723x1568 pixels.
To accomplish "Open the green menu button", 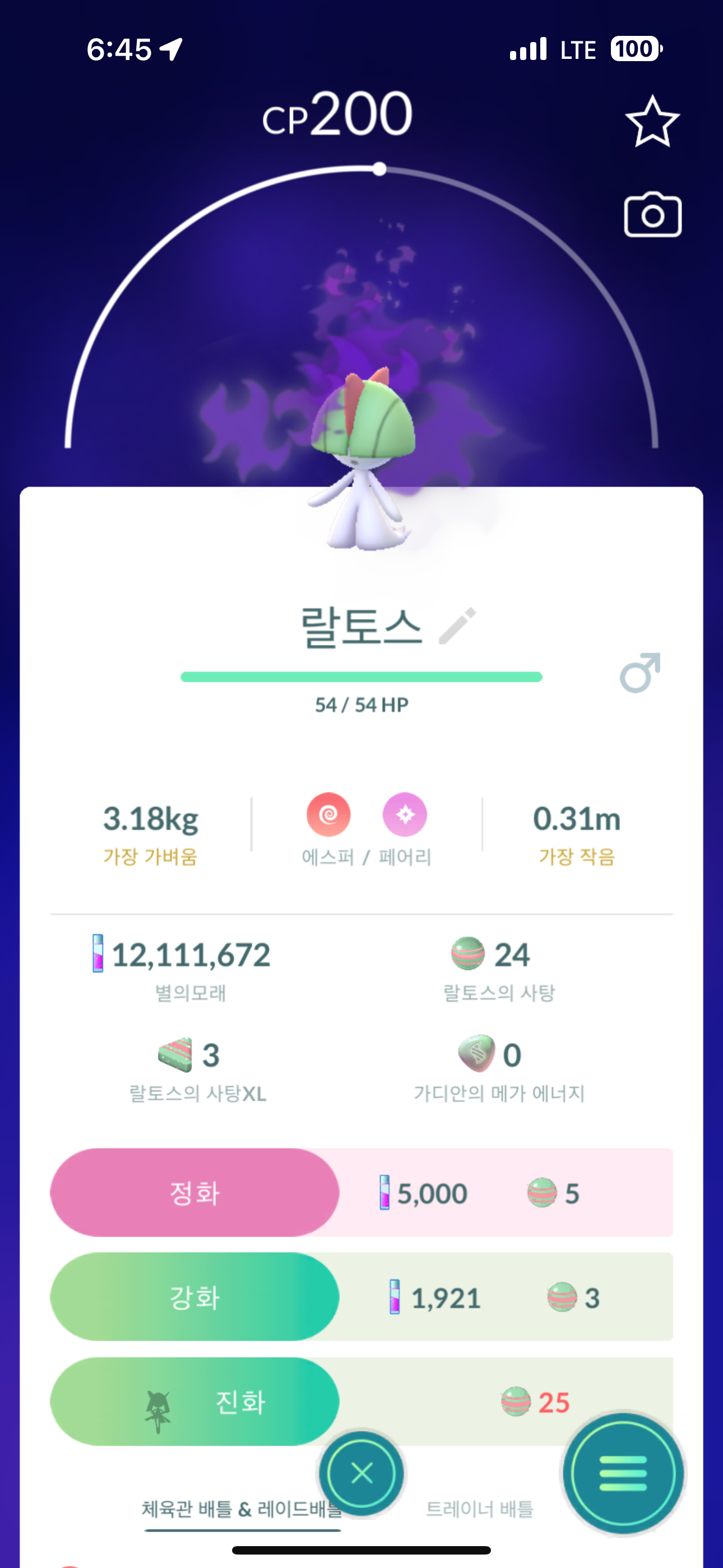I will [x=623, y=1474].
